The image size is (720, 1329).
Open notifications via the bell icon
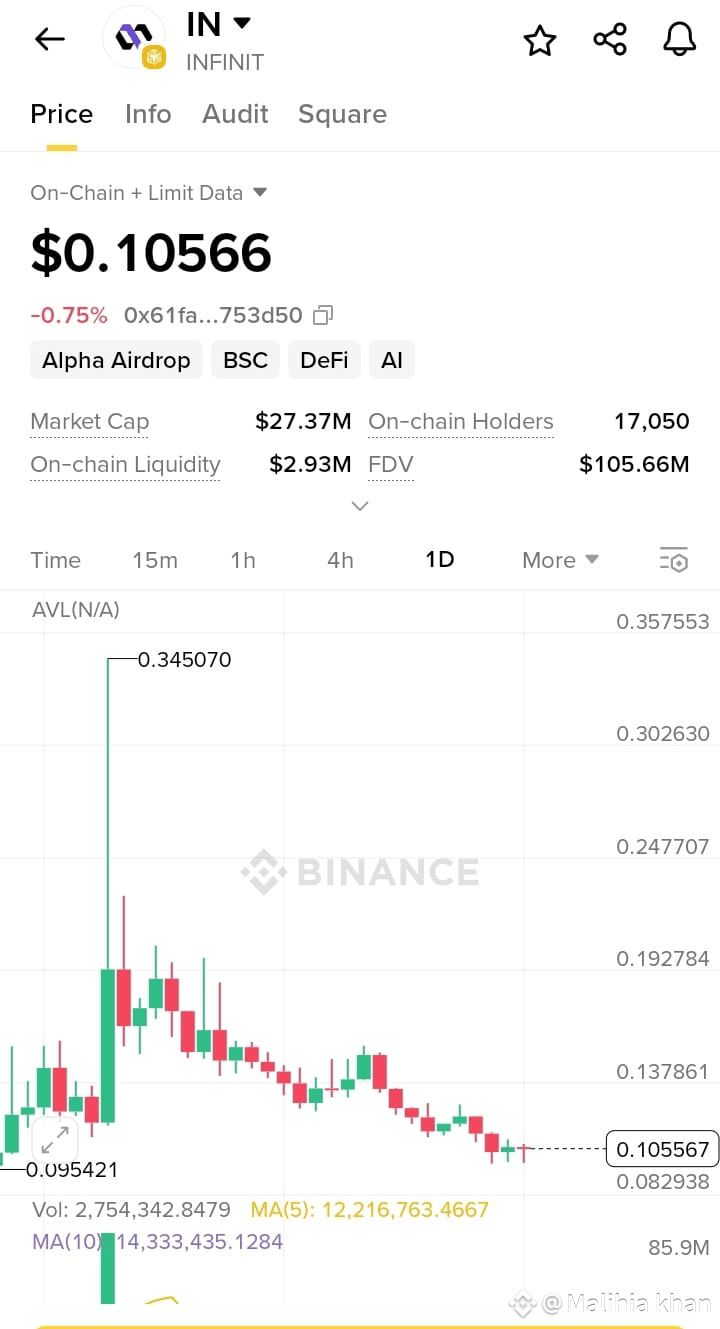point(679,38)
